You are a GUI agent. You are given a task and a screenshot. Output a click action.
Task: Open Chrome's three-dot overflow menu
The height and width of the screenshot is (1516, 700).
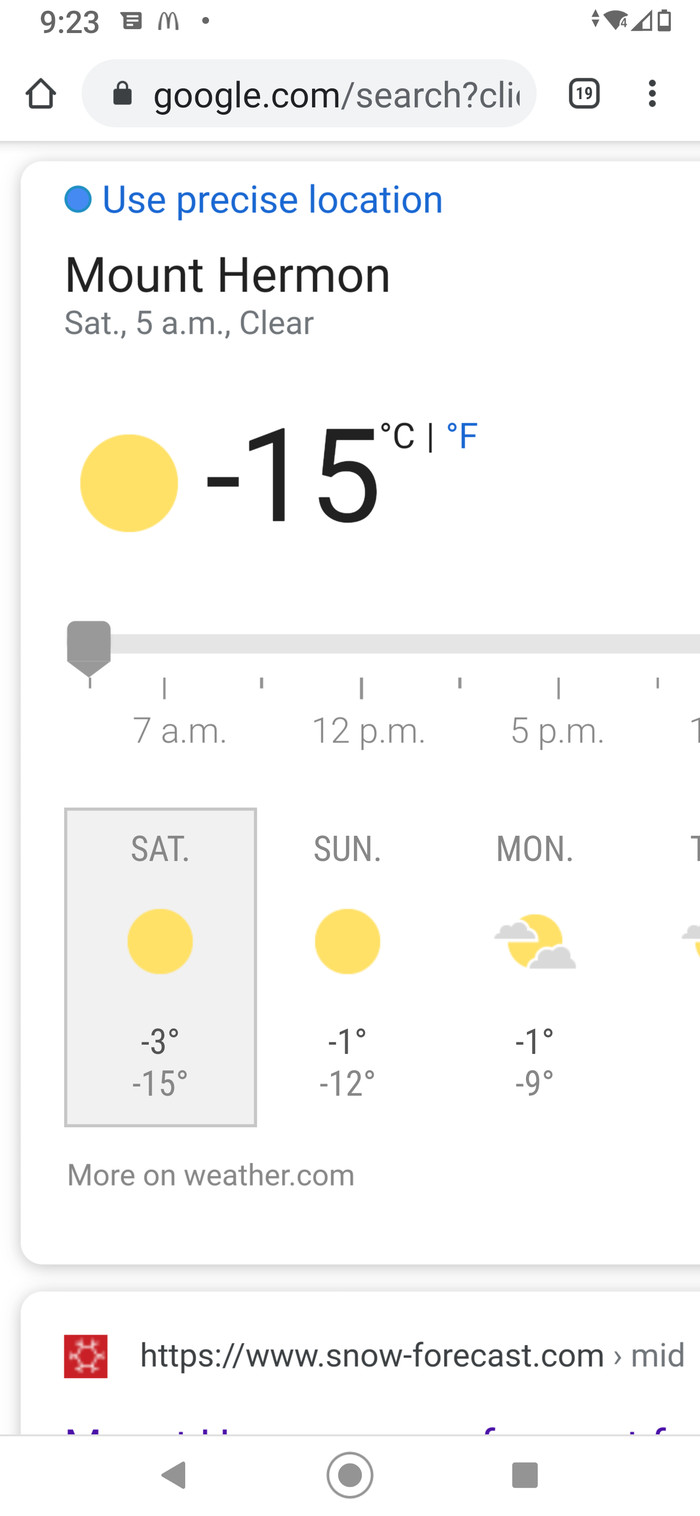pyautogui.click(x=652, y=95)
